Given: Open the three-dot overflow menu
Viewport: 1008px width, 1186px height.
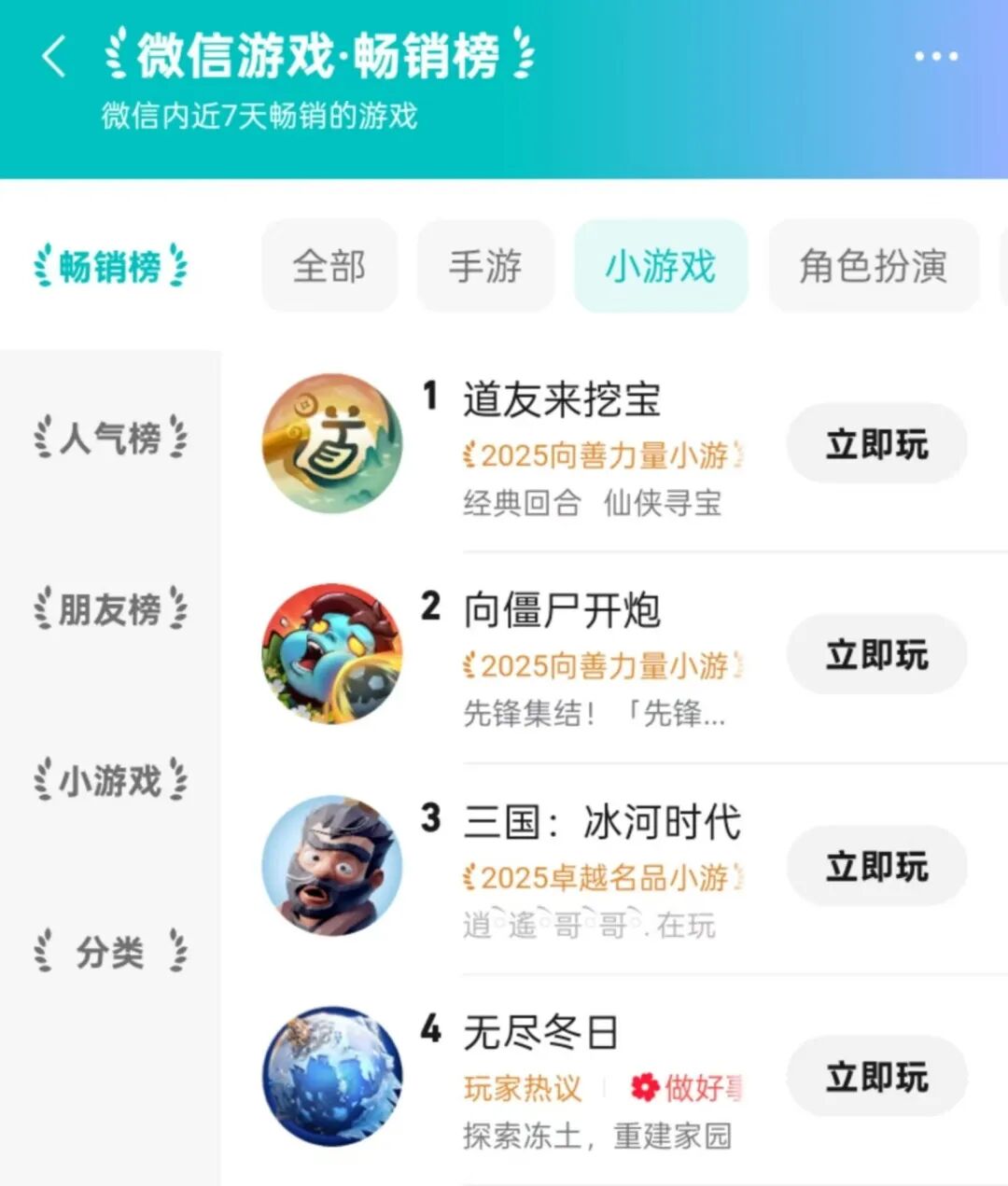Looking at the screenshot, I should pos(935,56).
